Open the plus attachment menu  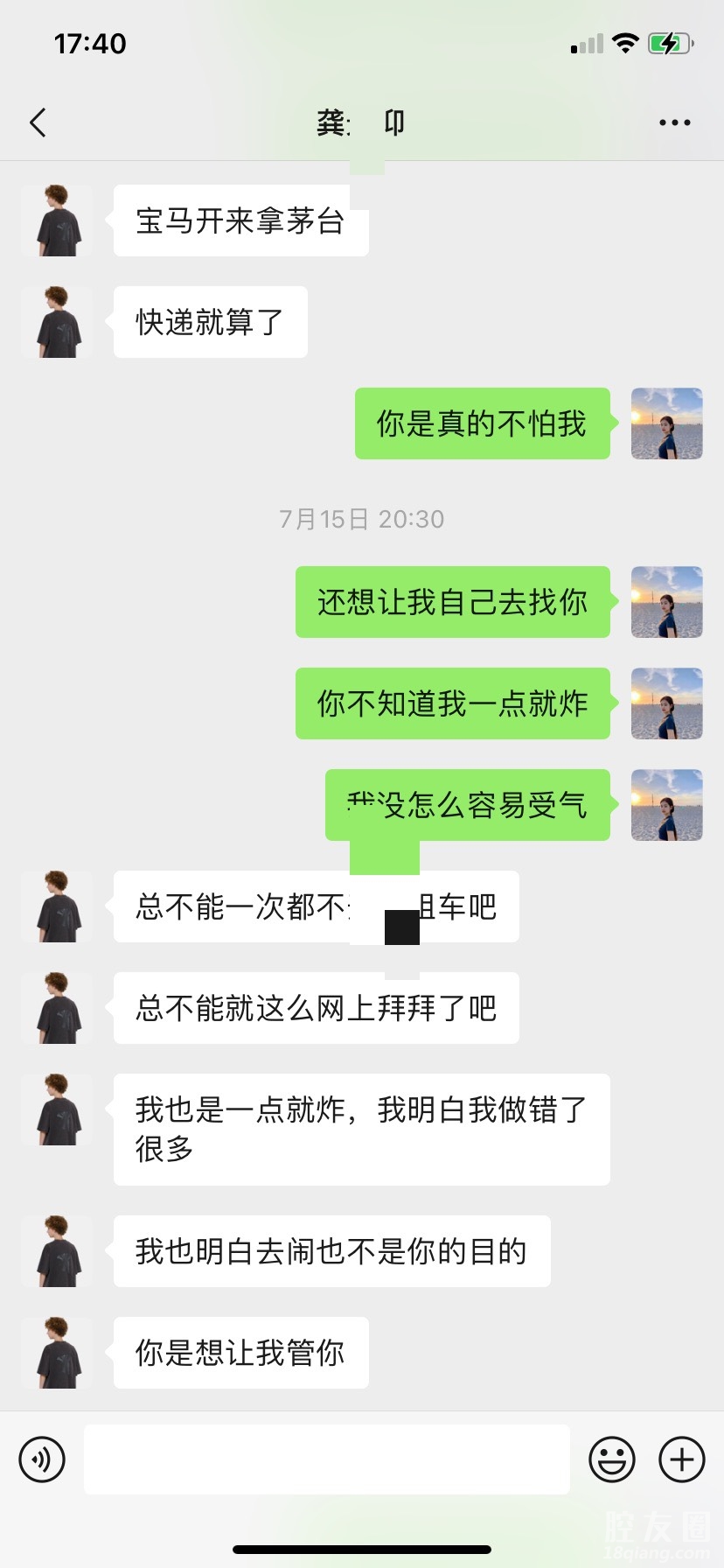point(682,1459)
